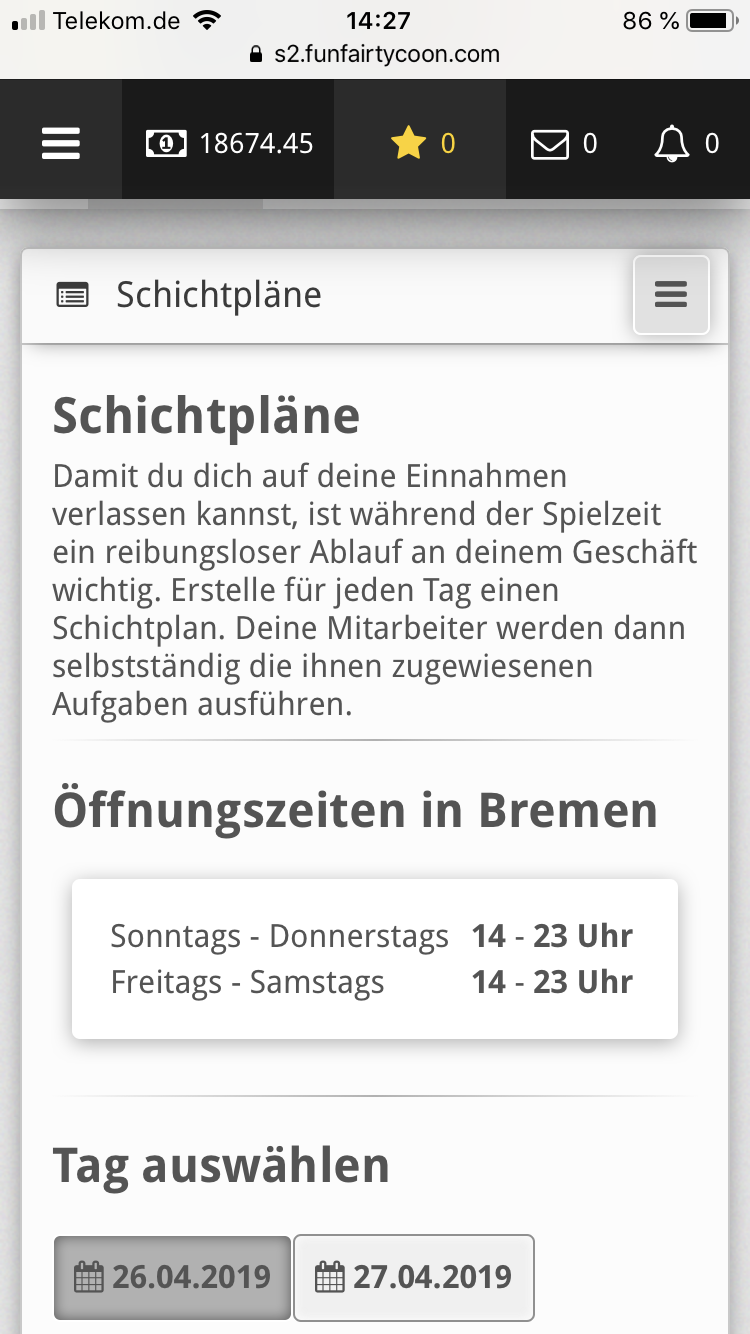750x1334 pixels.
Task: Expand the Schichtpläne panel menu
Action: click(x=671, y=295)
